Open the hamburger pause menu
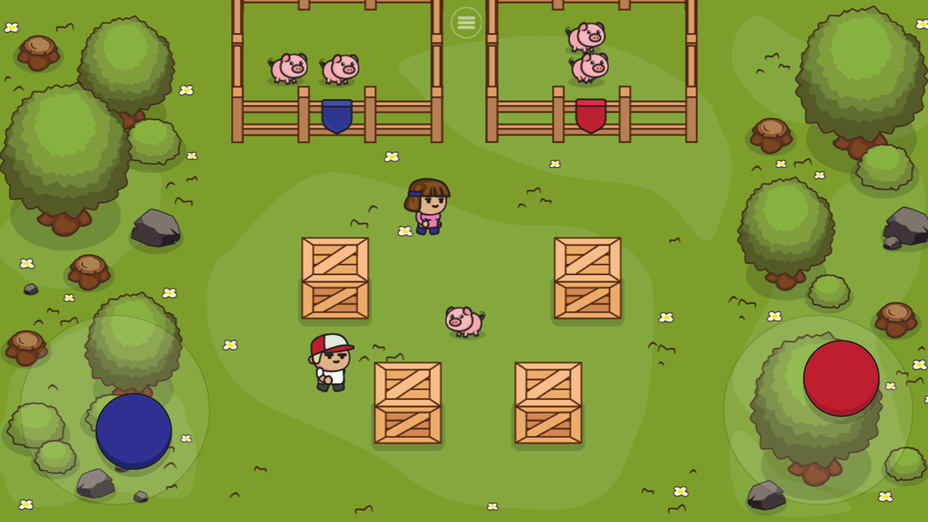The height and width of the screenshot is (522, 928). pyautogui.click(x=466, y=22)
